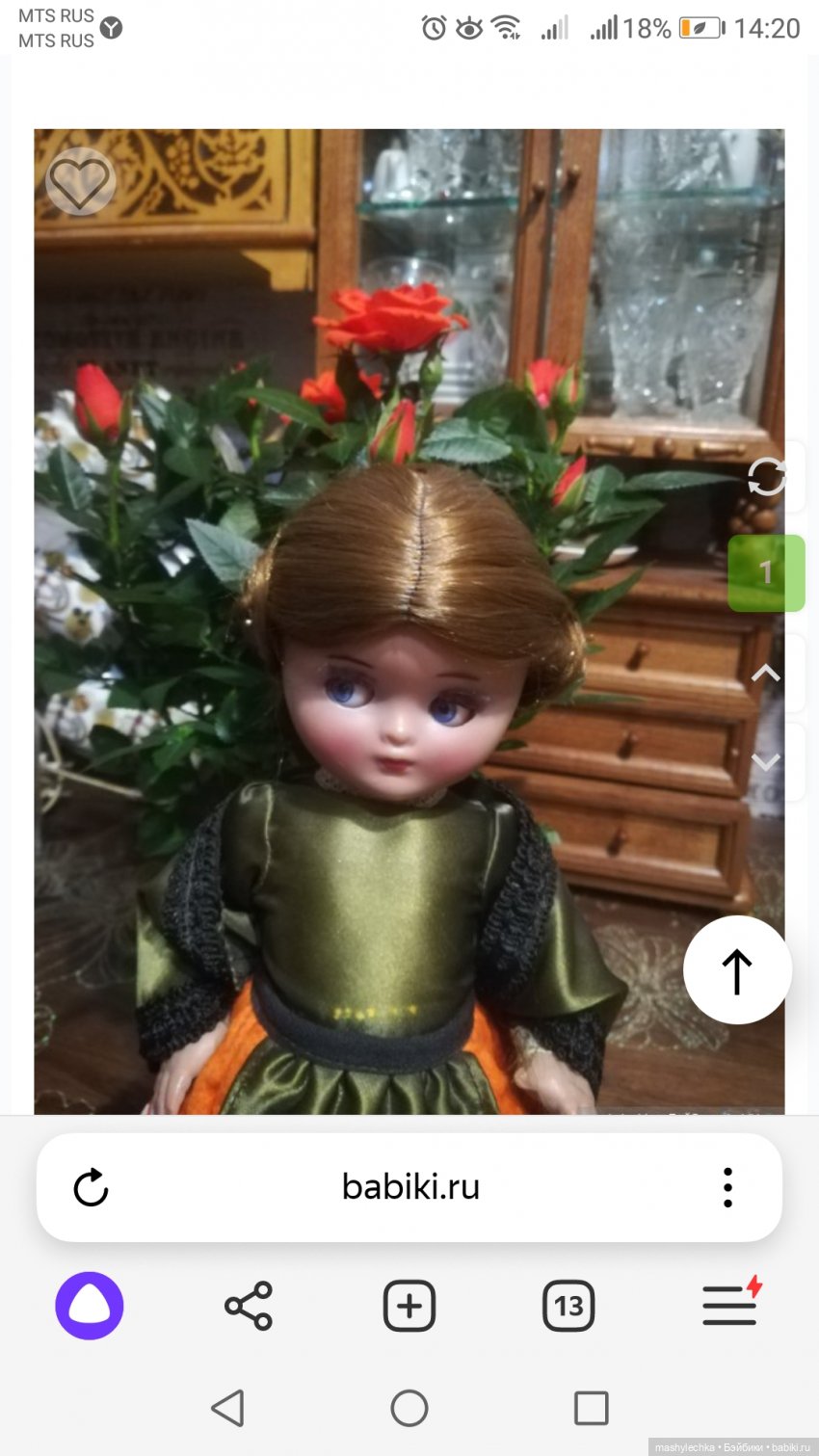
Task: View the 13 open tabs
Action: click(x=568, y=1306)
